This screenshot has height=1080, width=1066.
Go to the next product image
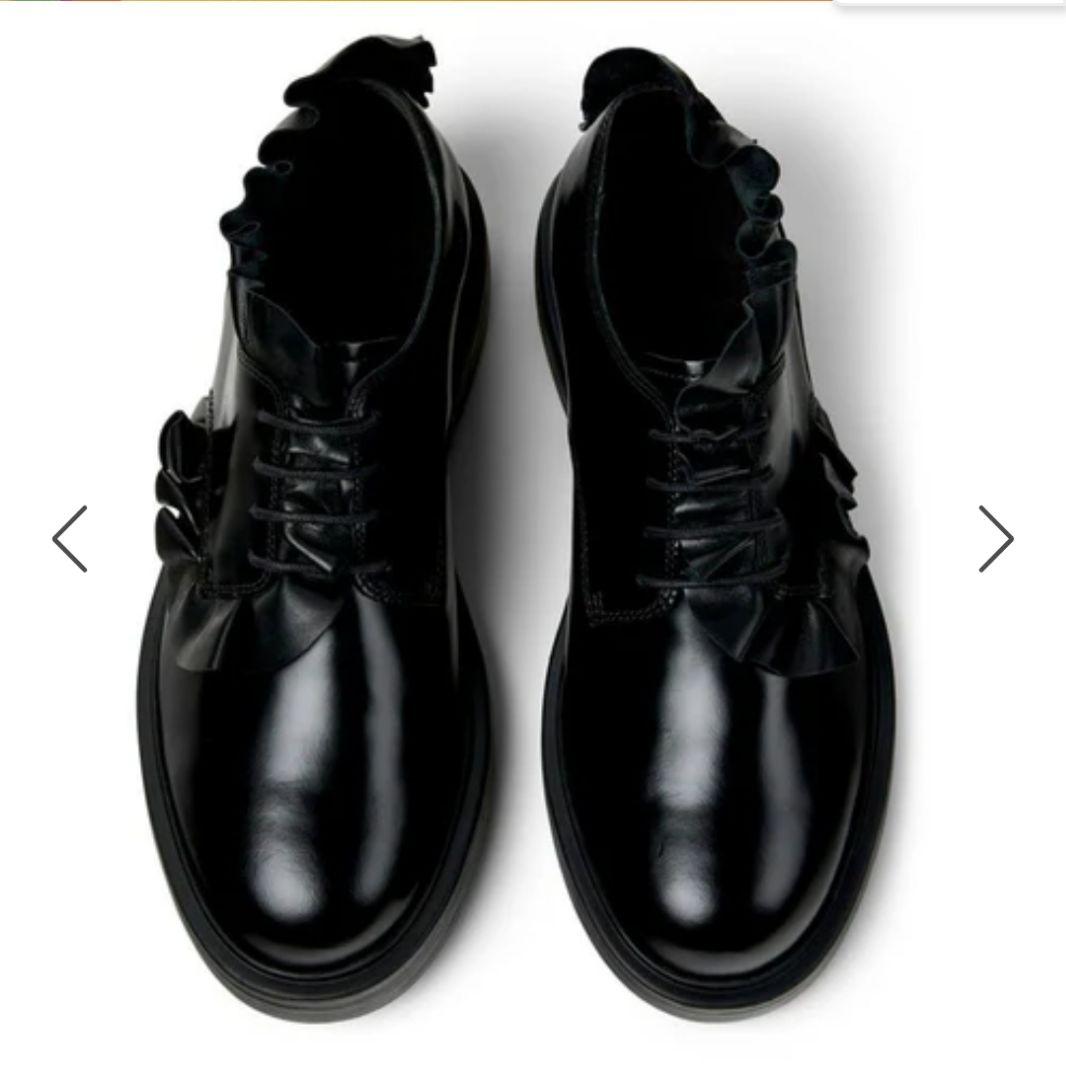(x=995, y=539)
